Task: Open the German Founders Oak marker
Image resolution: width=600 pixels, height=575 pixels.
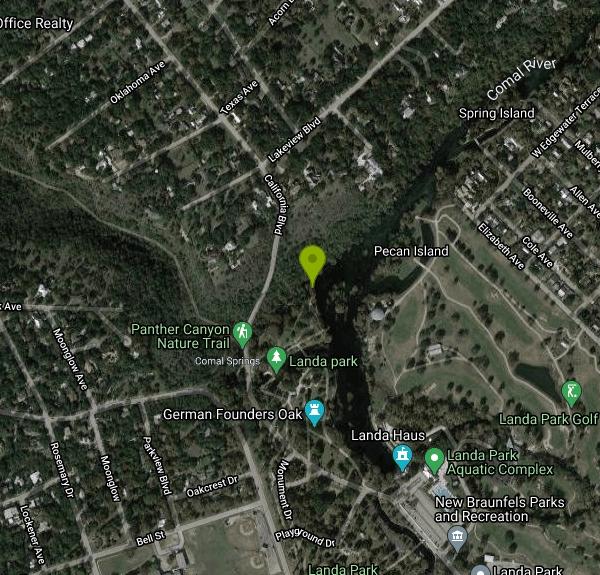Action: point(315,411)
